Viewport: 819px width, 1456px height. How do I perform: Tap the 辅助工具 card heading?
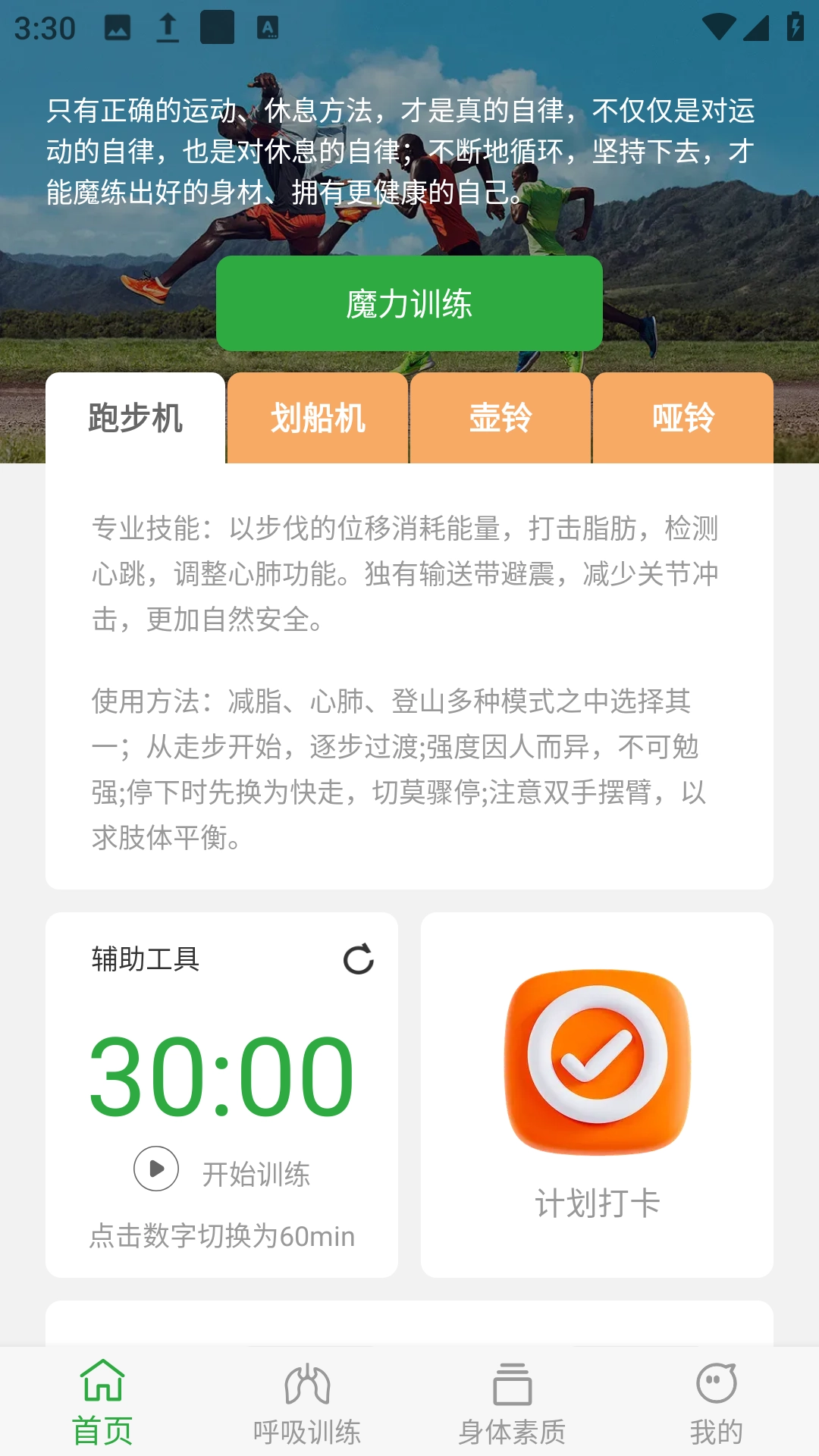[x=144, y=959]
